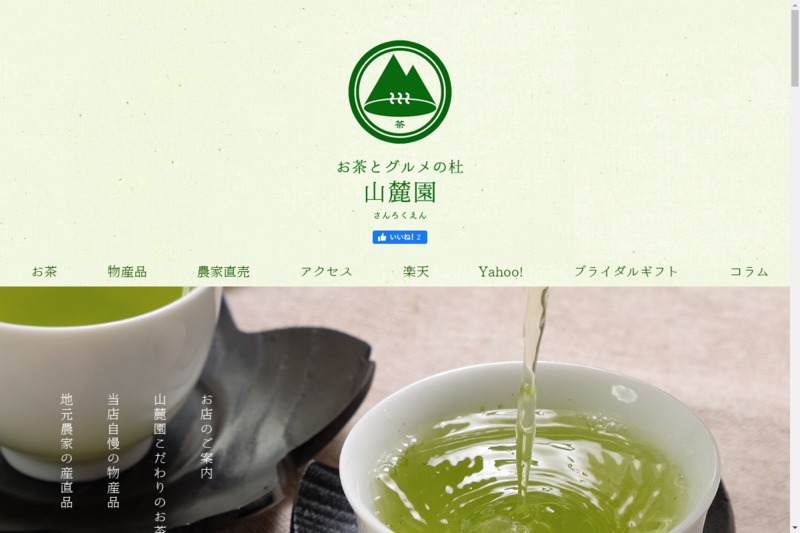The image size is (800, 533).
Task: Select 農家直売 in navigation
Action: coord(223,272)
